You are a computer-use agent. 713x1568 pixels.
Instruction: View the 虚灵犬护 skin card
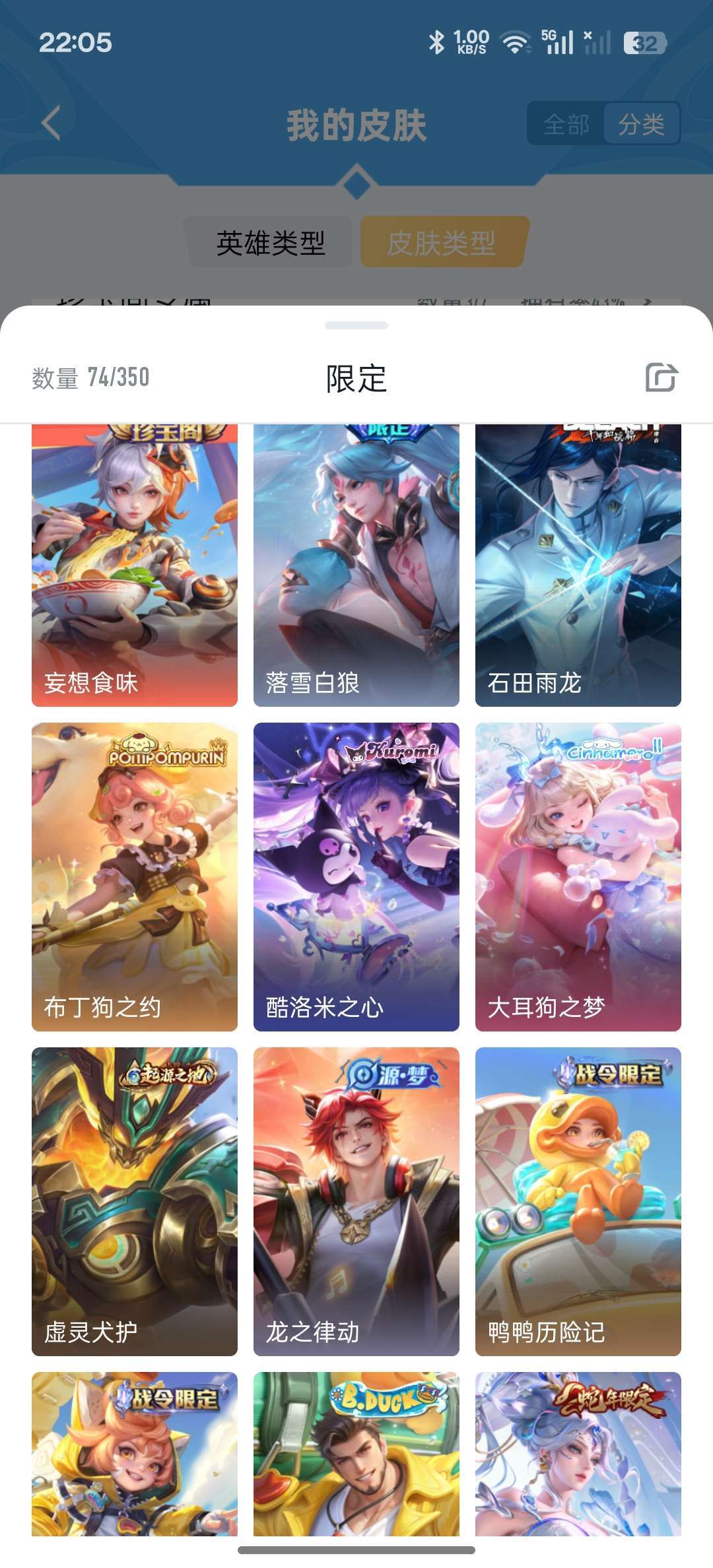[x=135, y=1202]
